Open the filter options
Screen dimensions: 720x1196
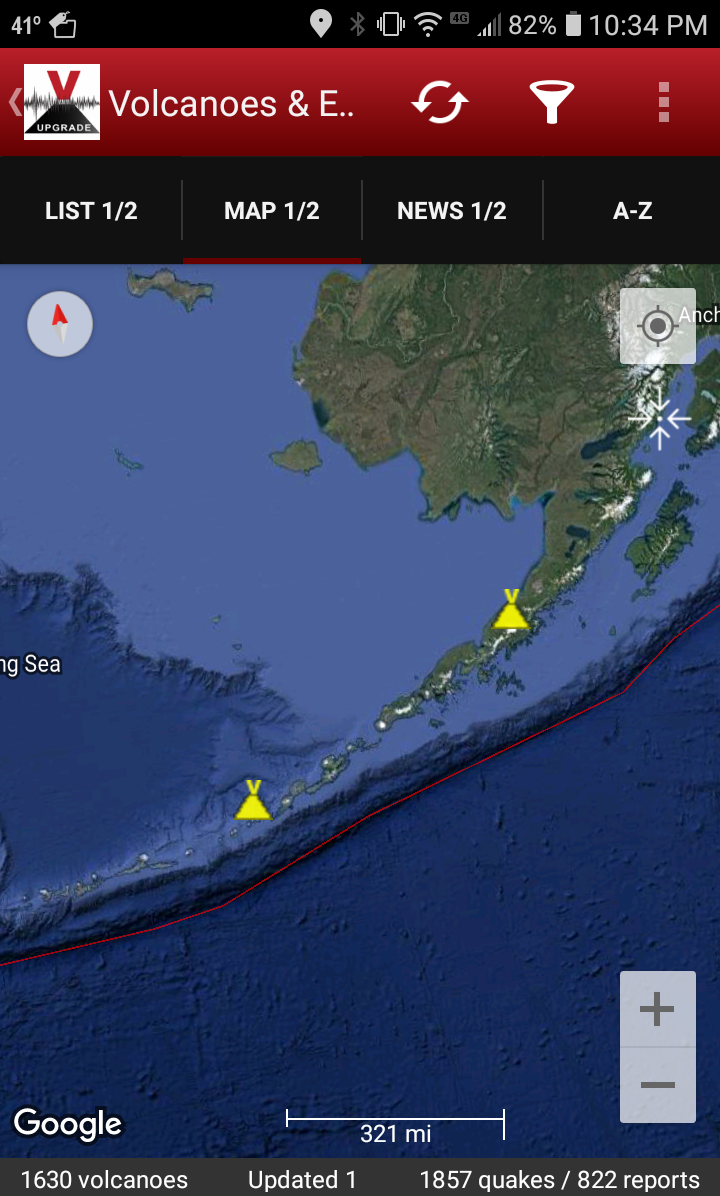[551, 102]
